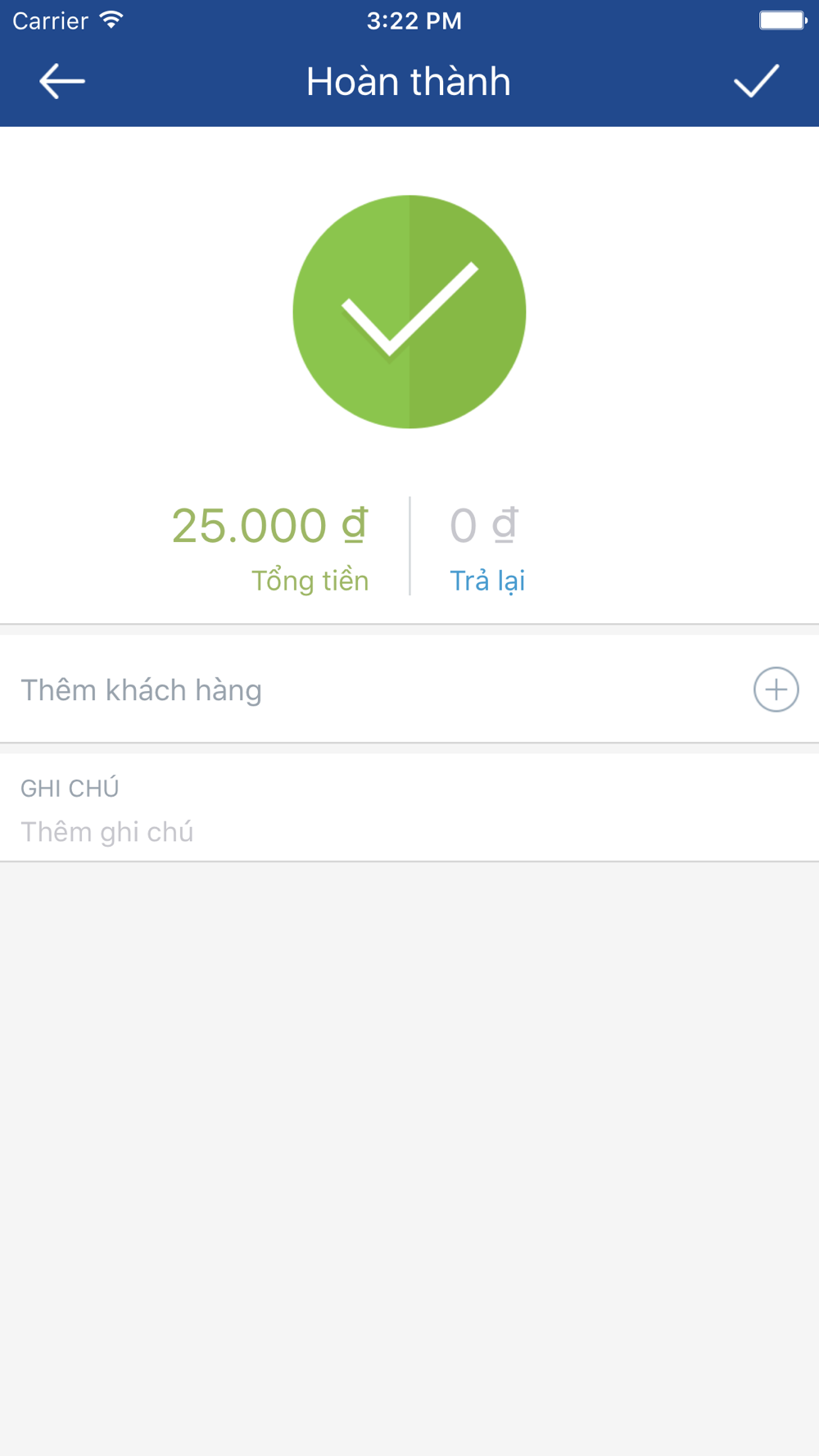Tap the plus icon to add customer
This screenshot has width=819, height=1456.
776,690
